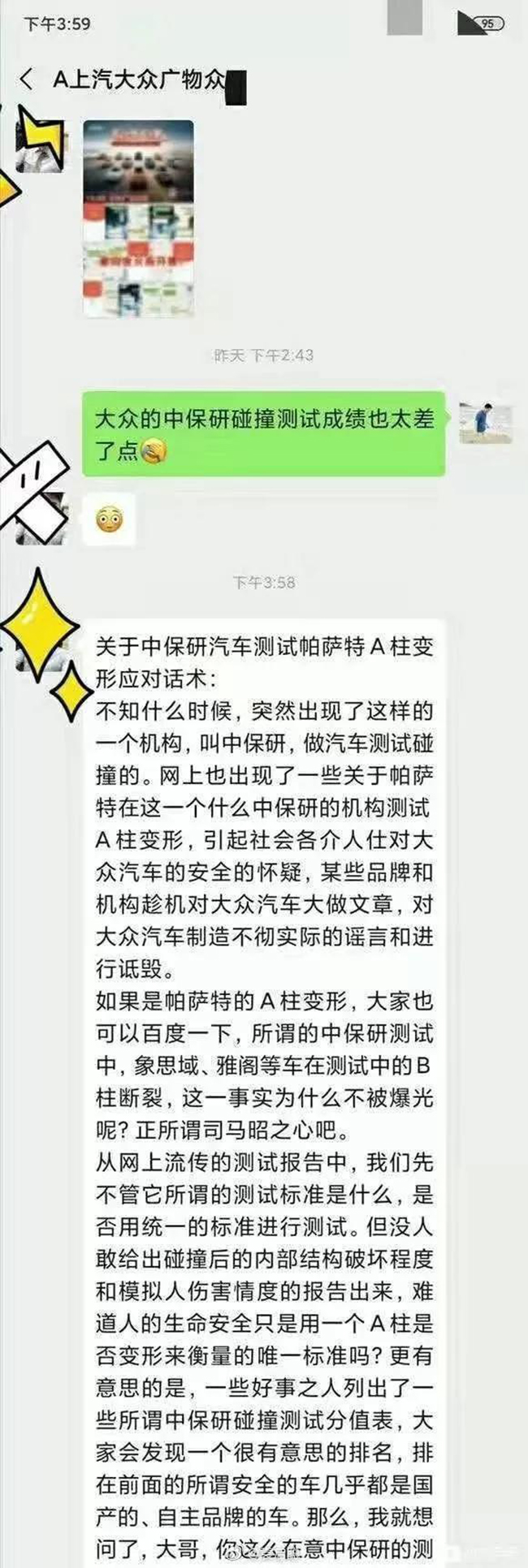
Task: Go back from the group chat
Action: point(27,80)
